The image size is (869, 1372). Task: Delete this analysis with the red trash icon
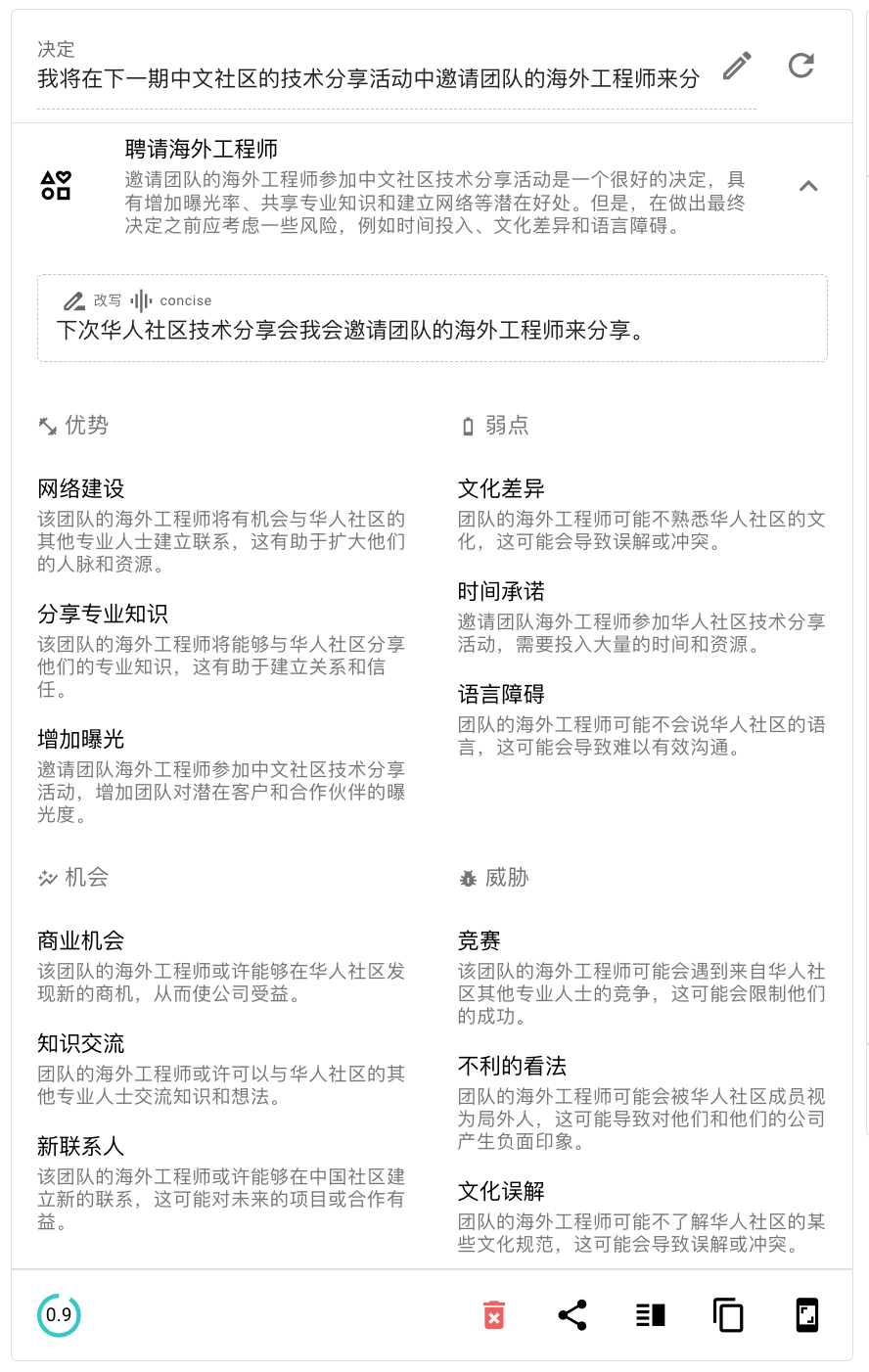494,1315
